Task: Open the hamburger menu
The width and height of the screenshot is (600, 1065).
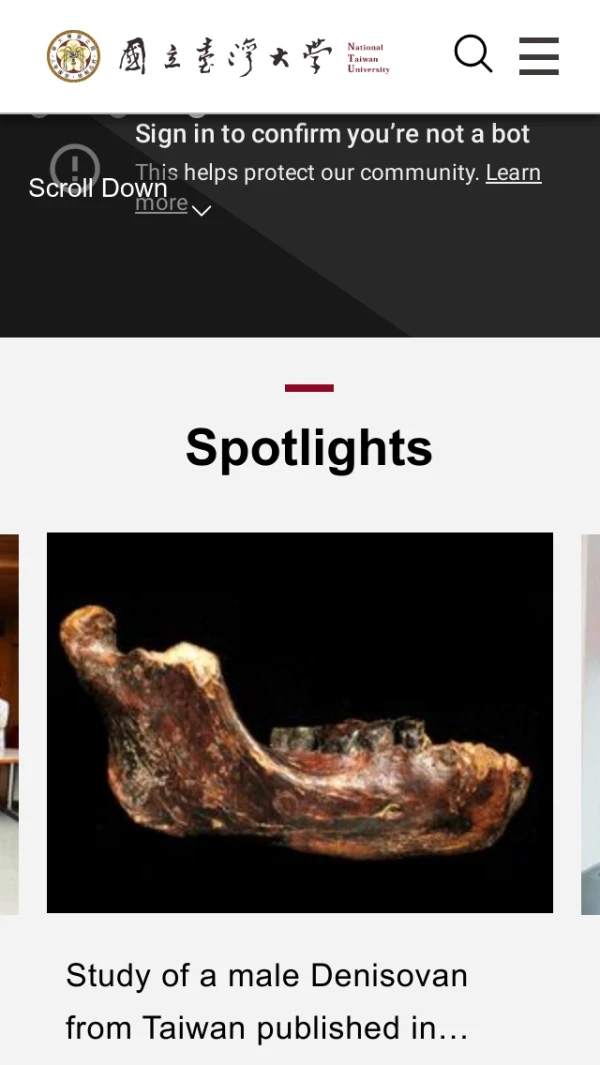Action: (x=539, y=56)
